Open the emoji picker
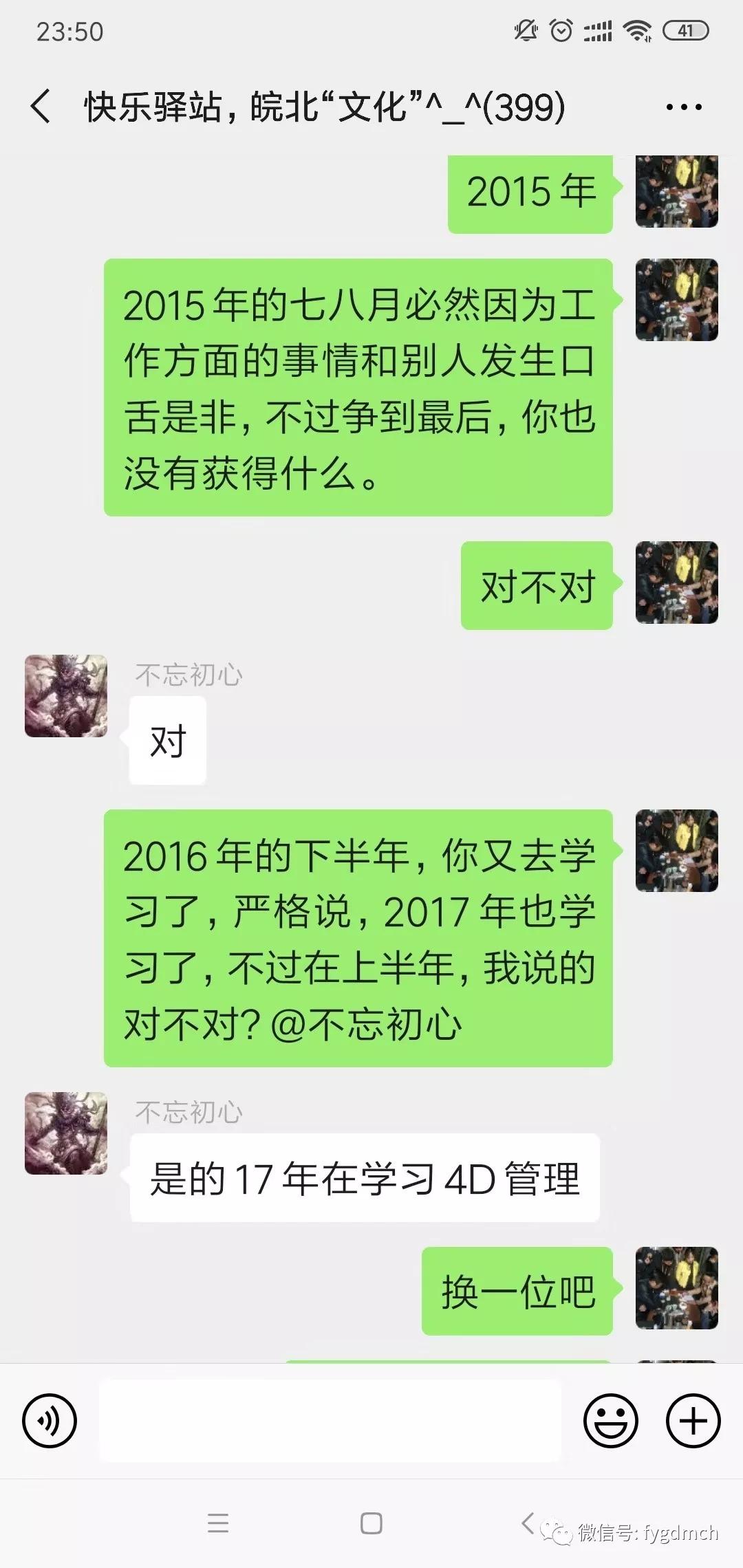The height and width of the screenshot is (1568, 743). [x=611, y=1421]
